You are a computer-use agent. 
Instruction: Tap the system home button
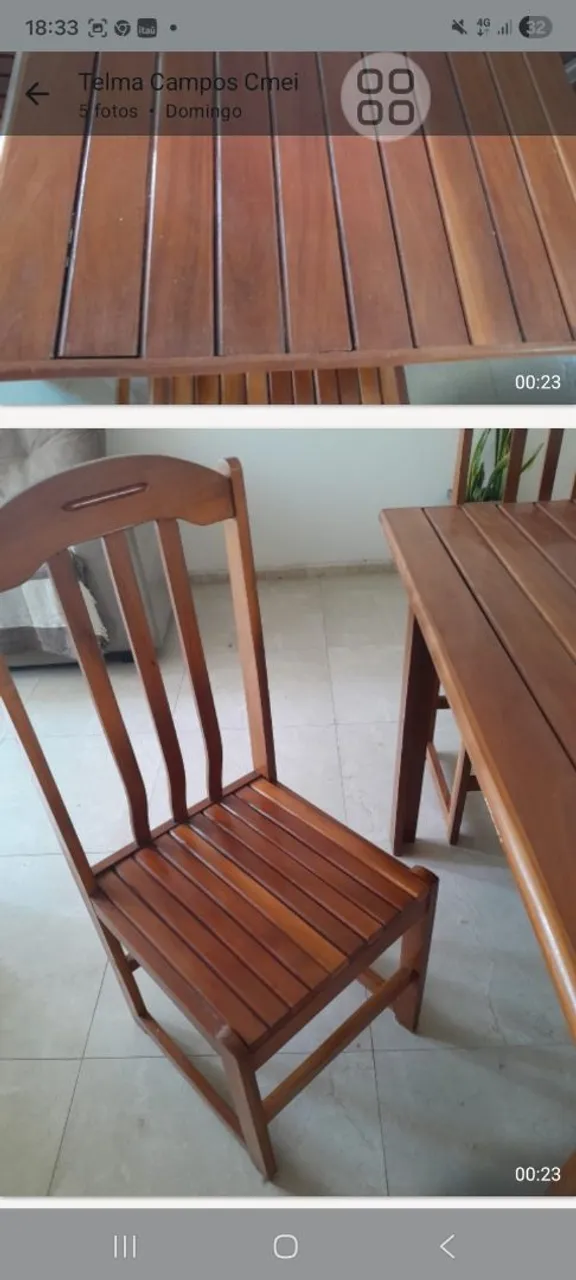point(286,1246)
